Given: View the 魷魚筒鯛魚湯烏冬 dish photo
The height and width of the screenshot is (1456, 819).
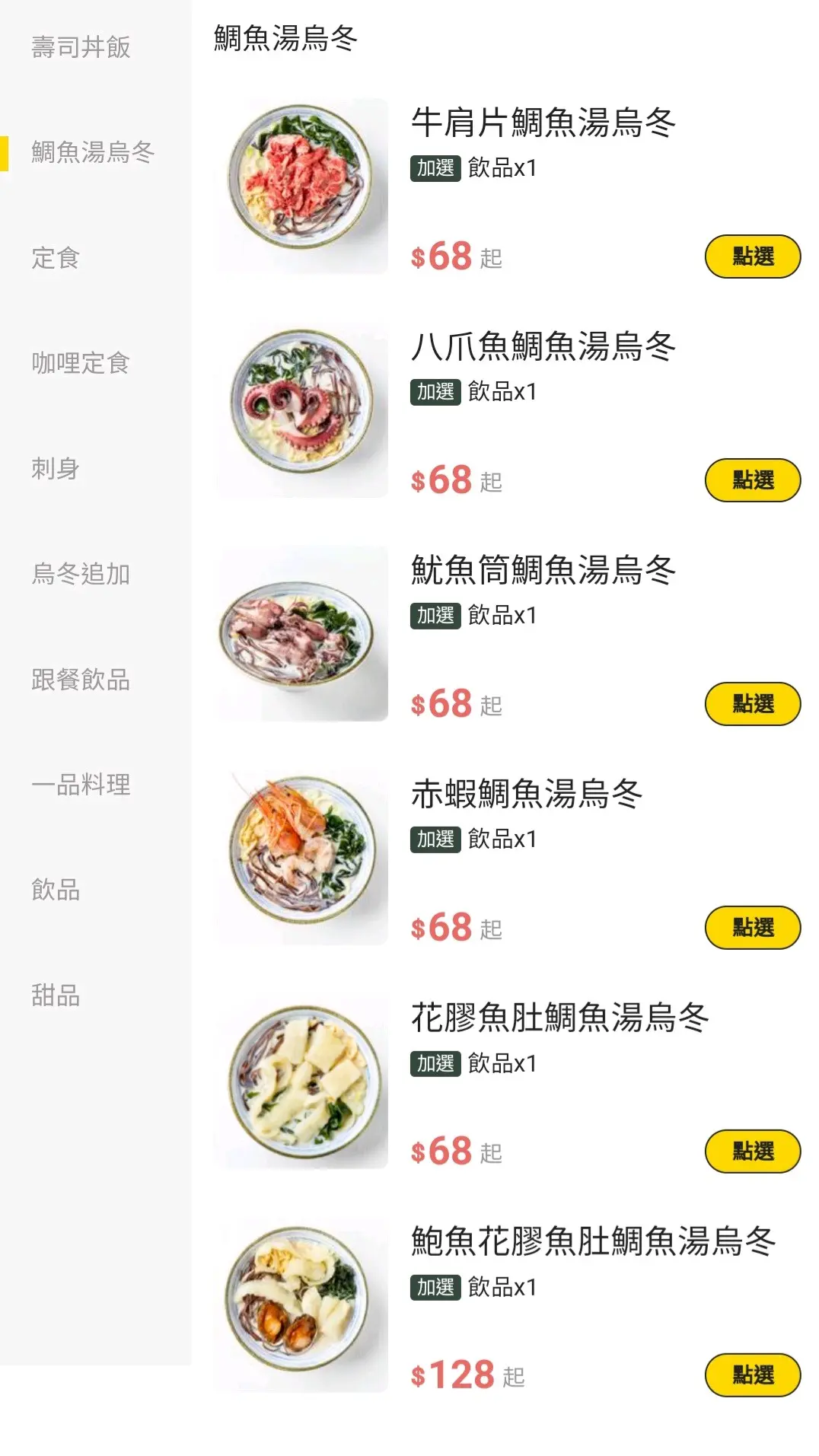Looking at the screenshot, I should pyautogui.click(x=302, y=633).
